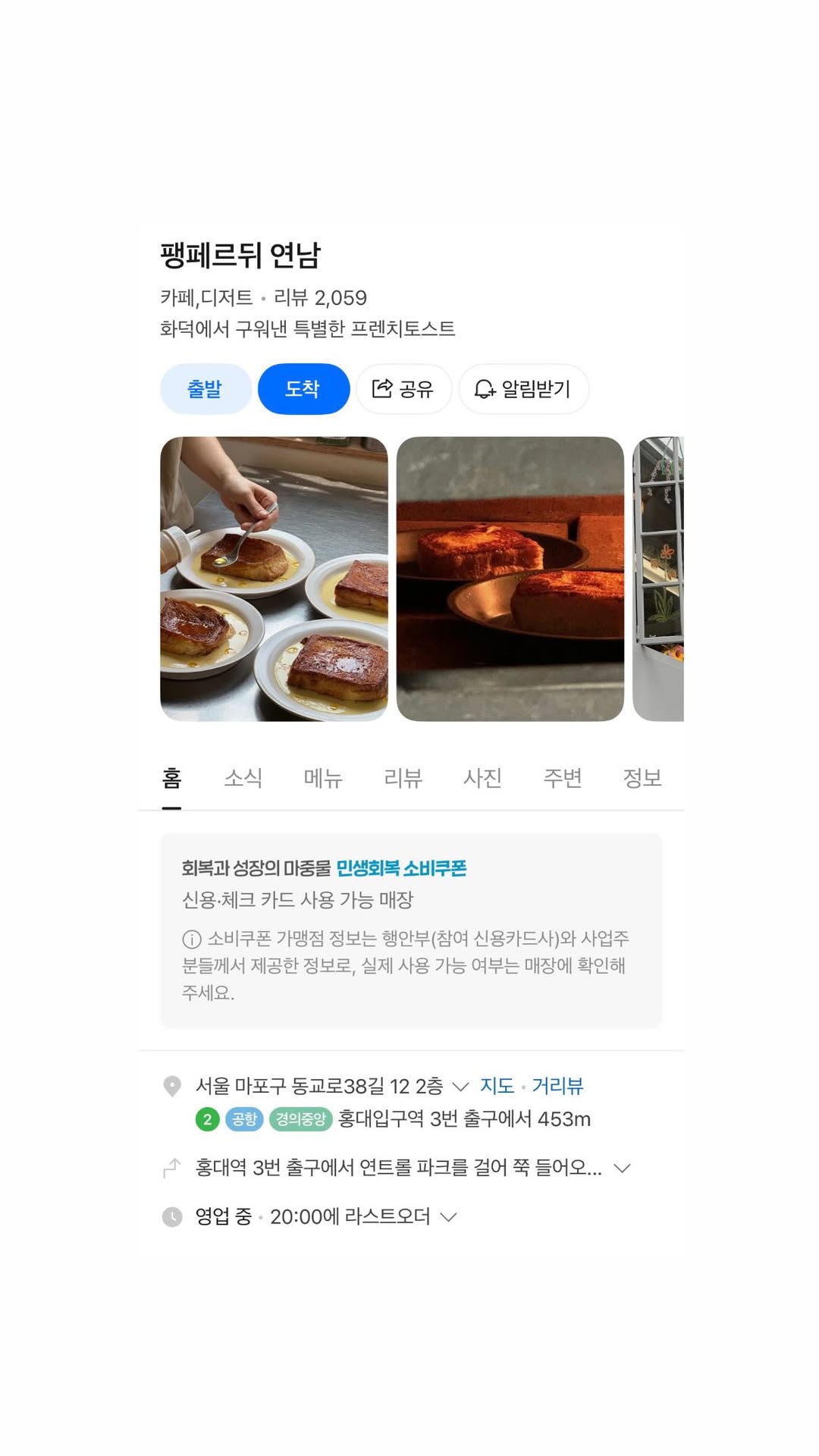Set this cafe as departure with 출발
Screen dimensions: 819x1456
pyautogui.click(x=205, y=389)
